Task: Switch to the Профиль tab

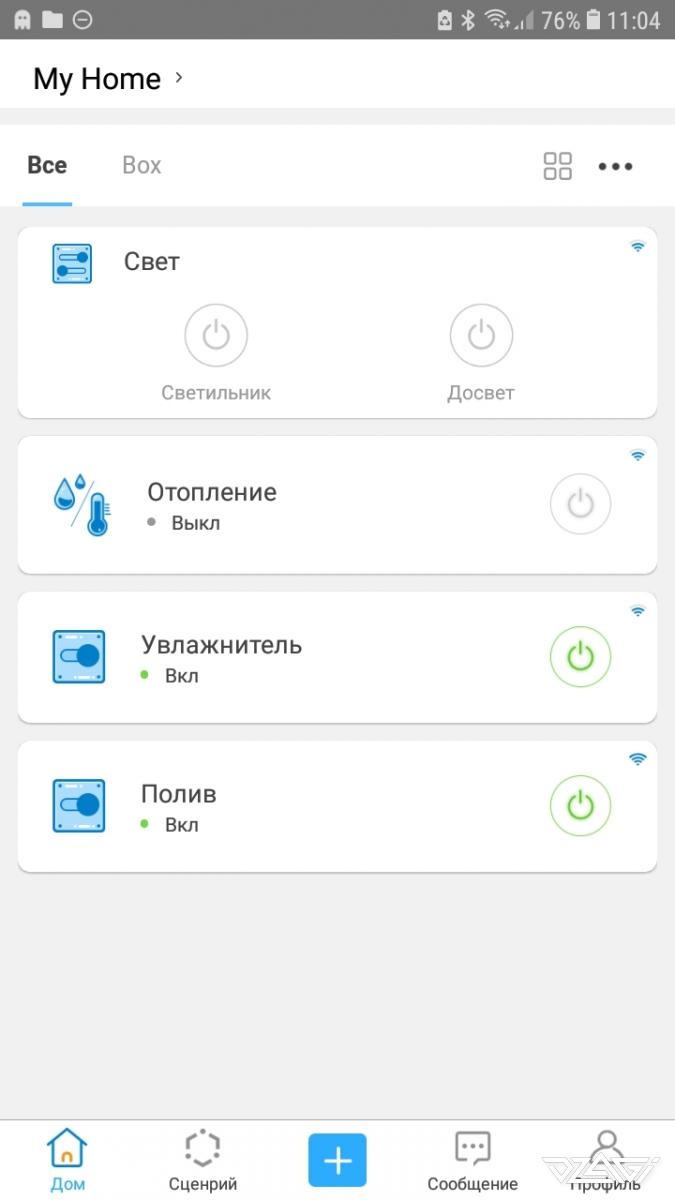Action: pyautogui.click(x=606, y=1161)
